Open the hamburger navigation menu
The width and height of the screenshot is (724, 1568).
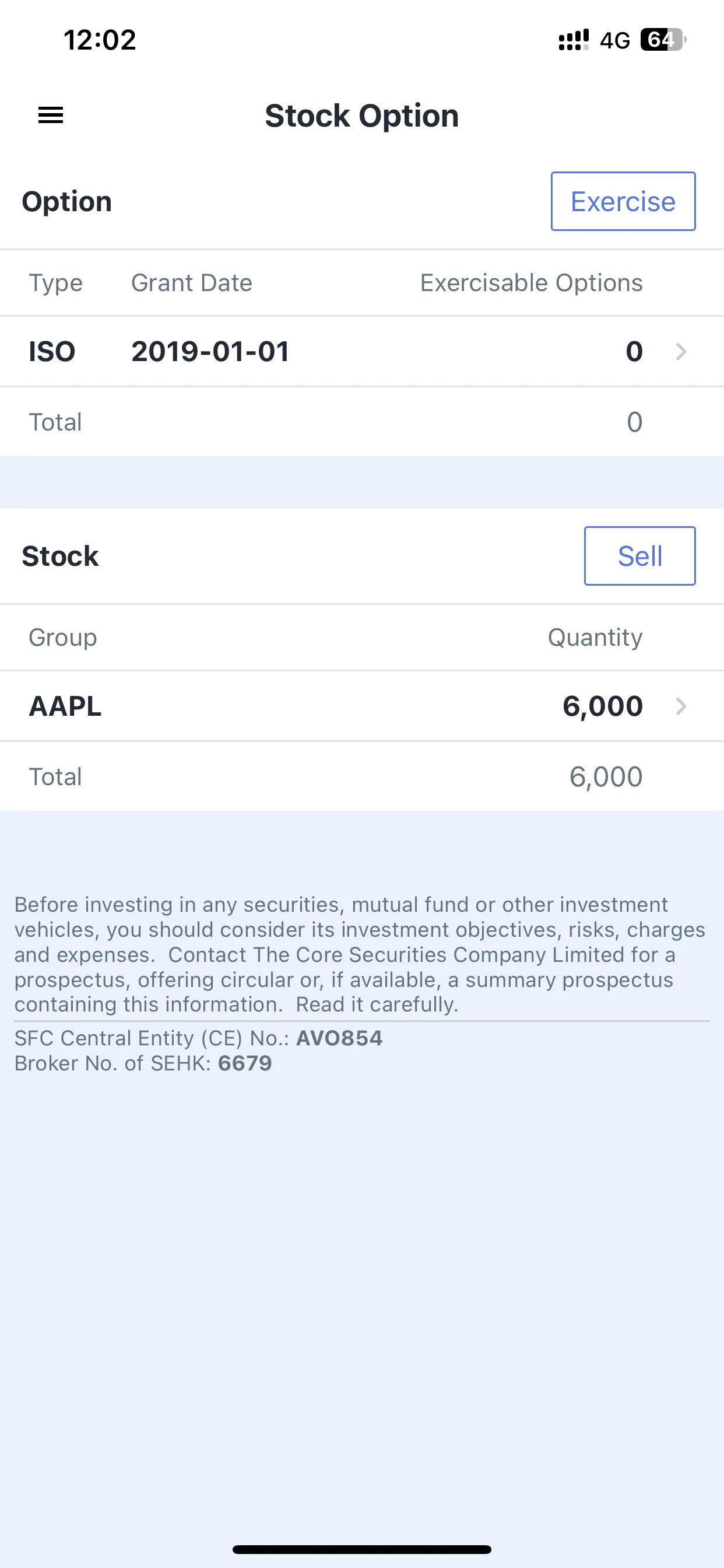click(51, 116)
